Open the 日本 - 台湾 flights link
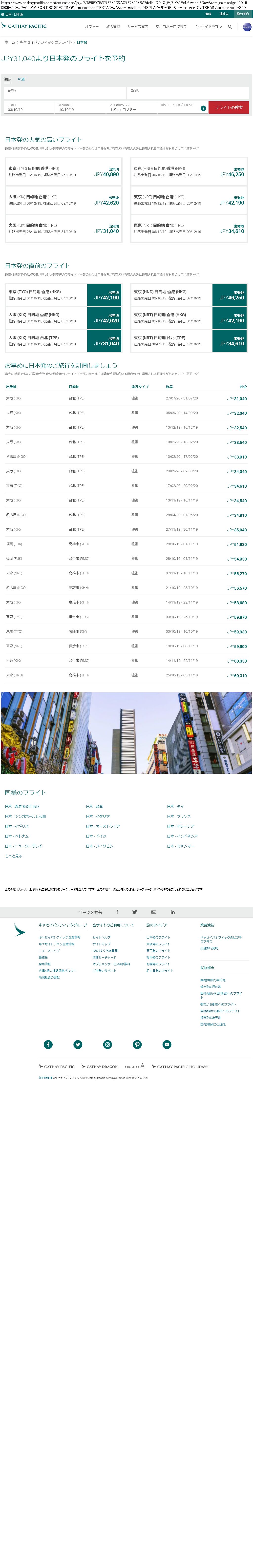253x1568 pixels. pyautogui.click(x=94, y=807)
